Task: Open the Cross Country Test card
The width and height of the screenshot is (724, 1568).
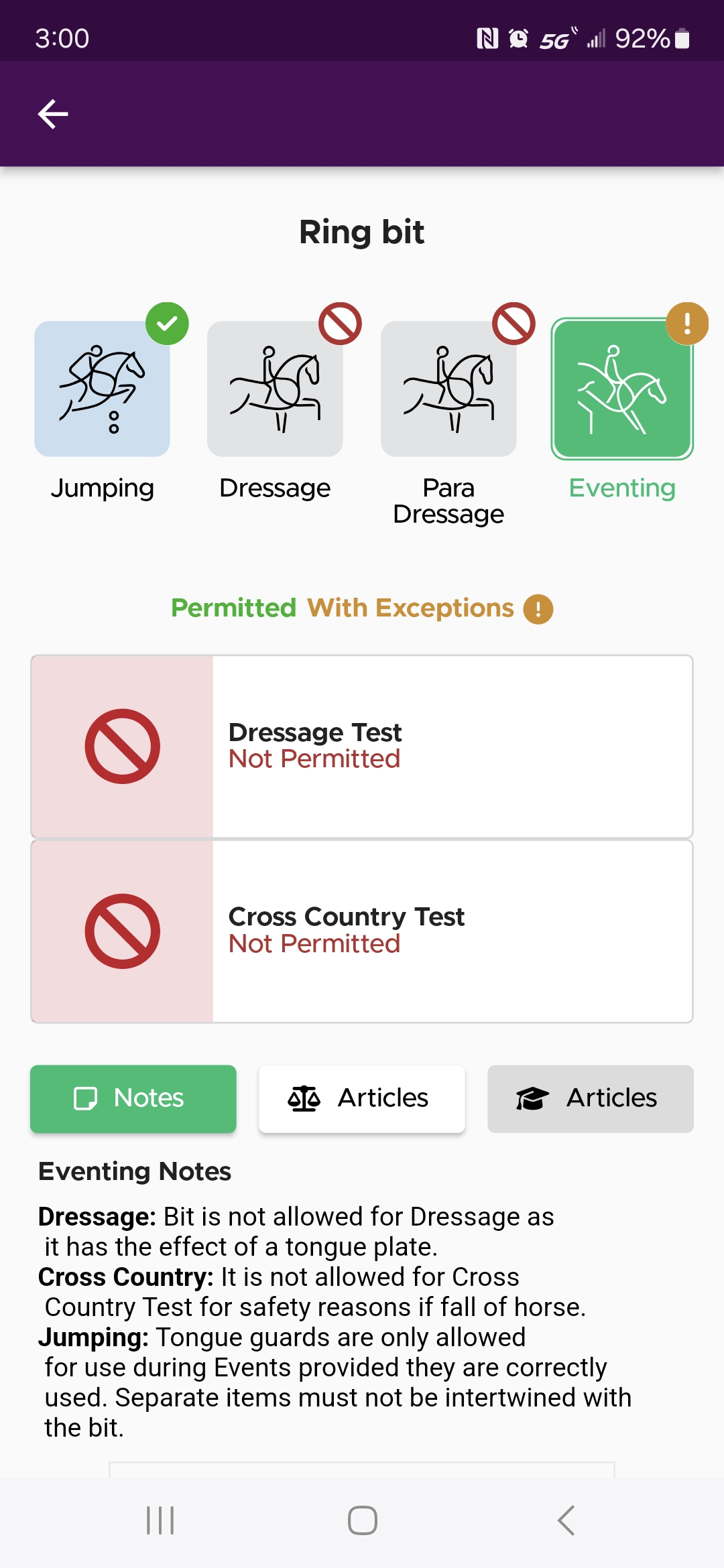Action: point(362,931)
